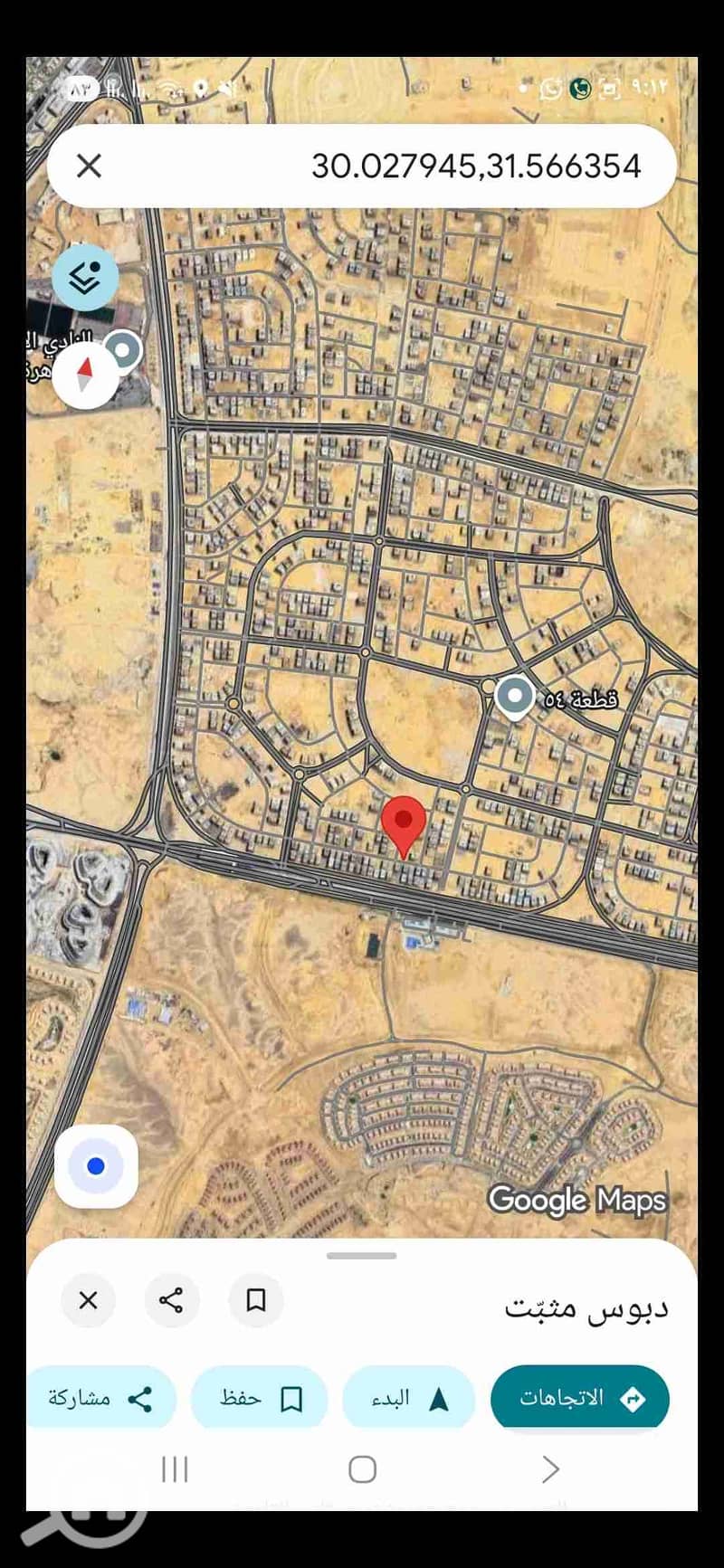Get directions with الاتجاهات button
The height and width of the screenshot is (1568, 724).
580,1398
